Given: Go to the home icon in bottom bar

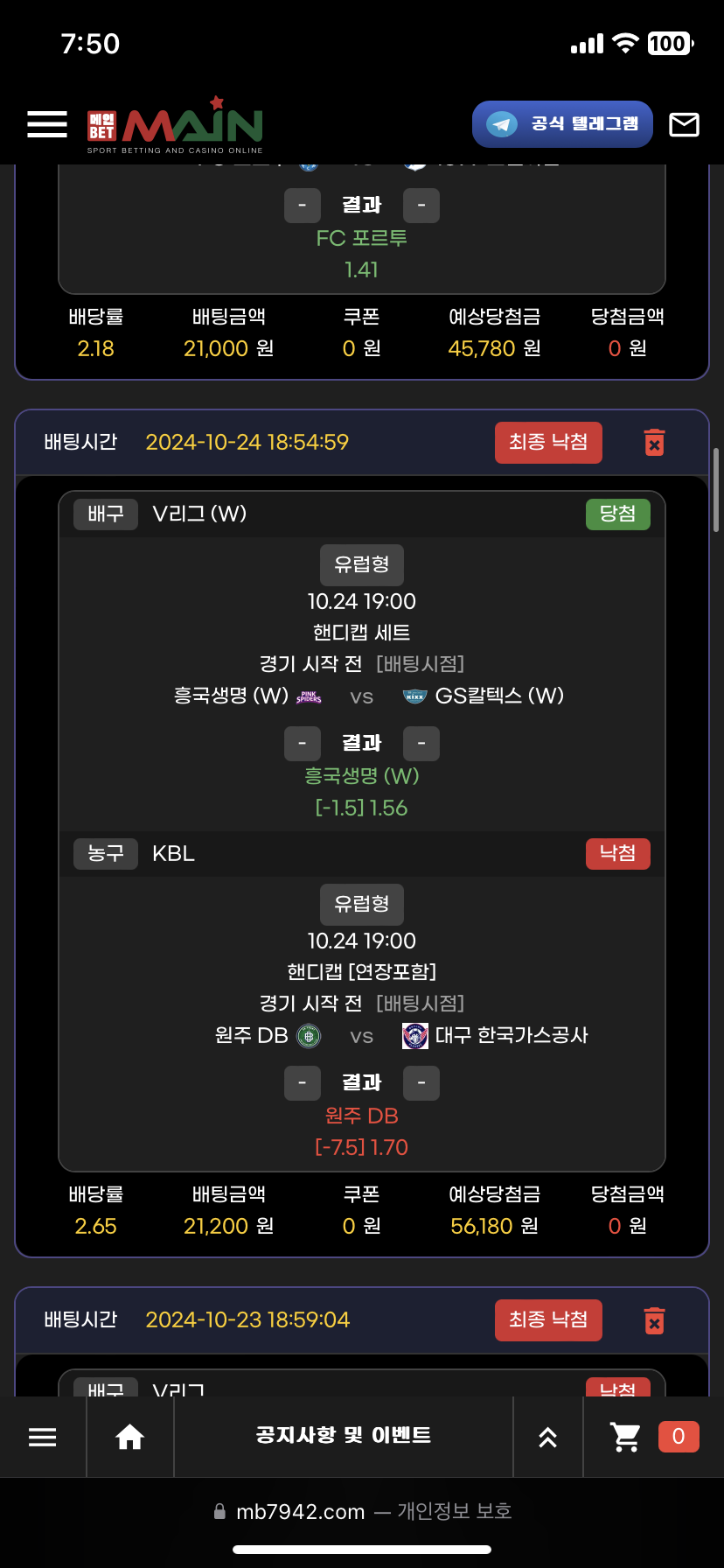Looking at the screenshot, I should pos(129,1437).
